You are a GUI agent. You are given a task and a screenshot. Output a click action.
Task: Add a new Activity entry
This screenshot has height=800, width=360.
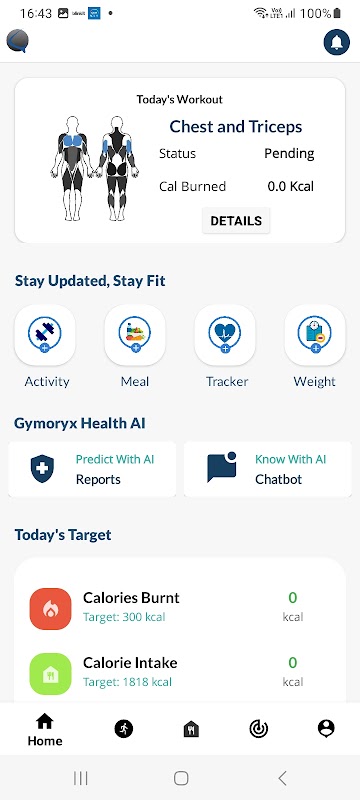45,335
